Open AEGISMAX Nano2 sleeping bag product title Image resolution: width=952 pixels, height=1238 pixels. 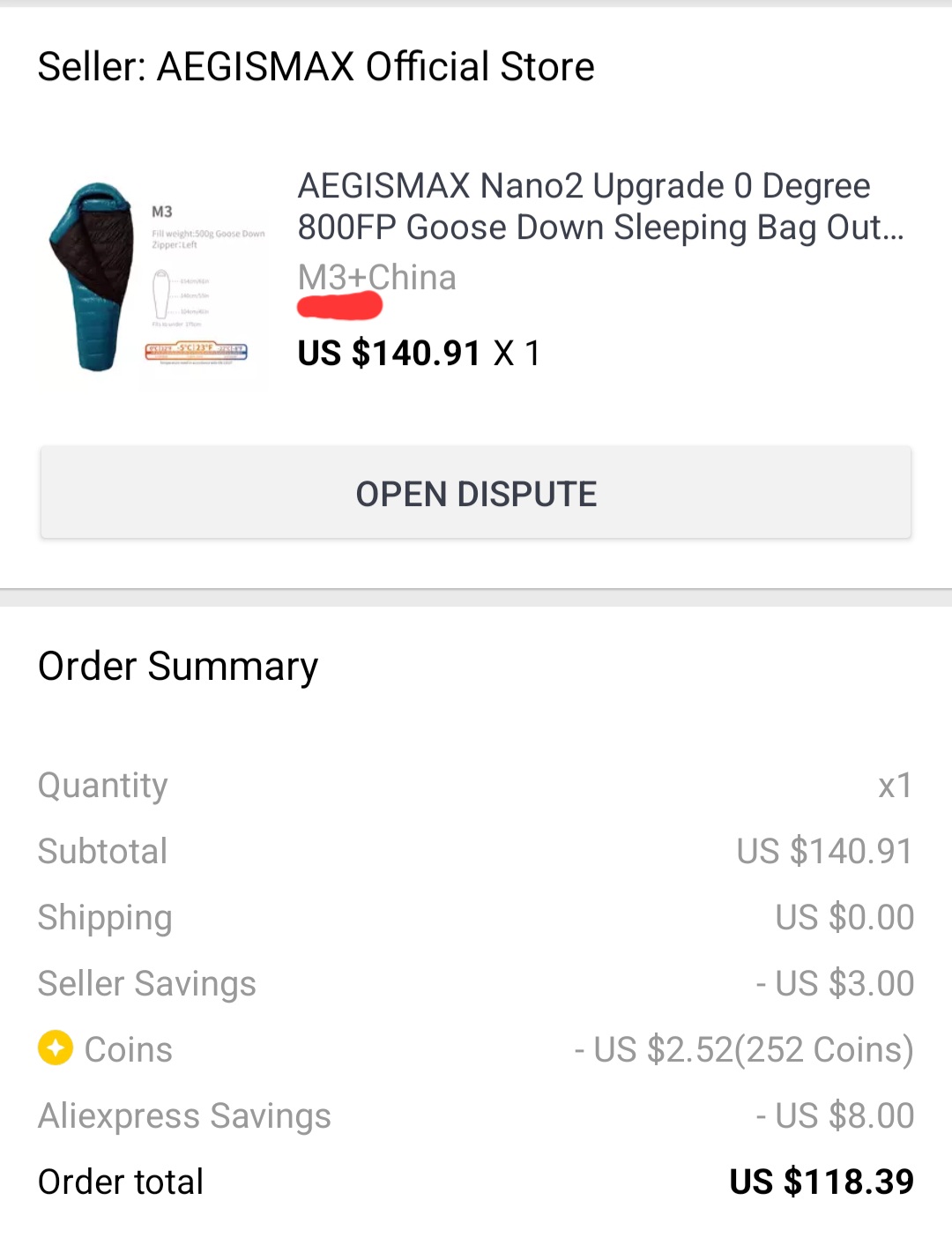(599, 206)
